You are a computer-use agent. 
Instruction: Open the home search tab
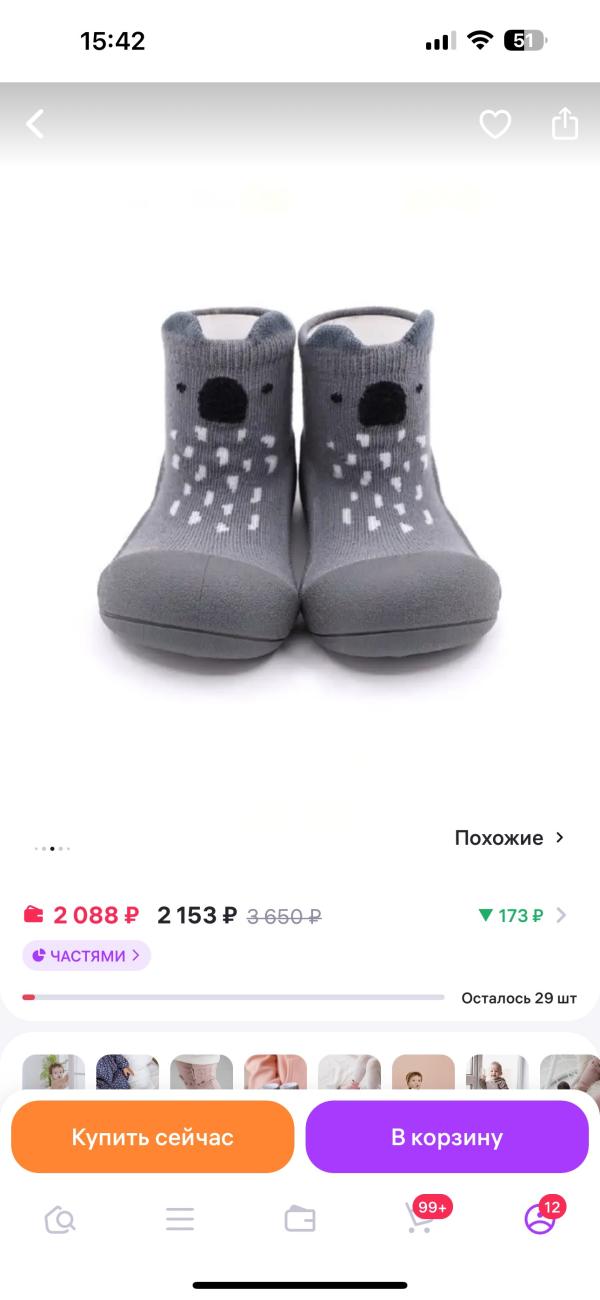tap(60, 1219)
